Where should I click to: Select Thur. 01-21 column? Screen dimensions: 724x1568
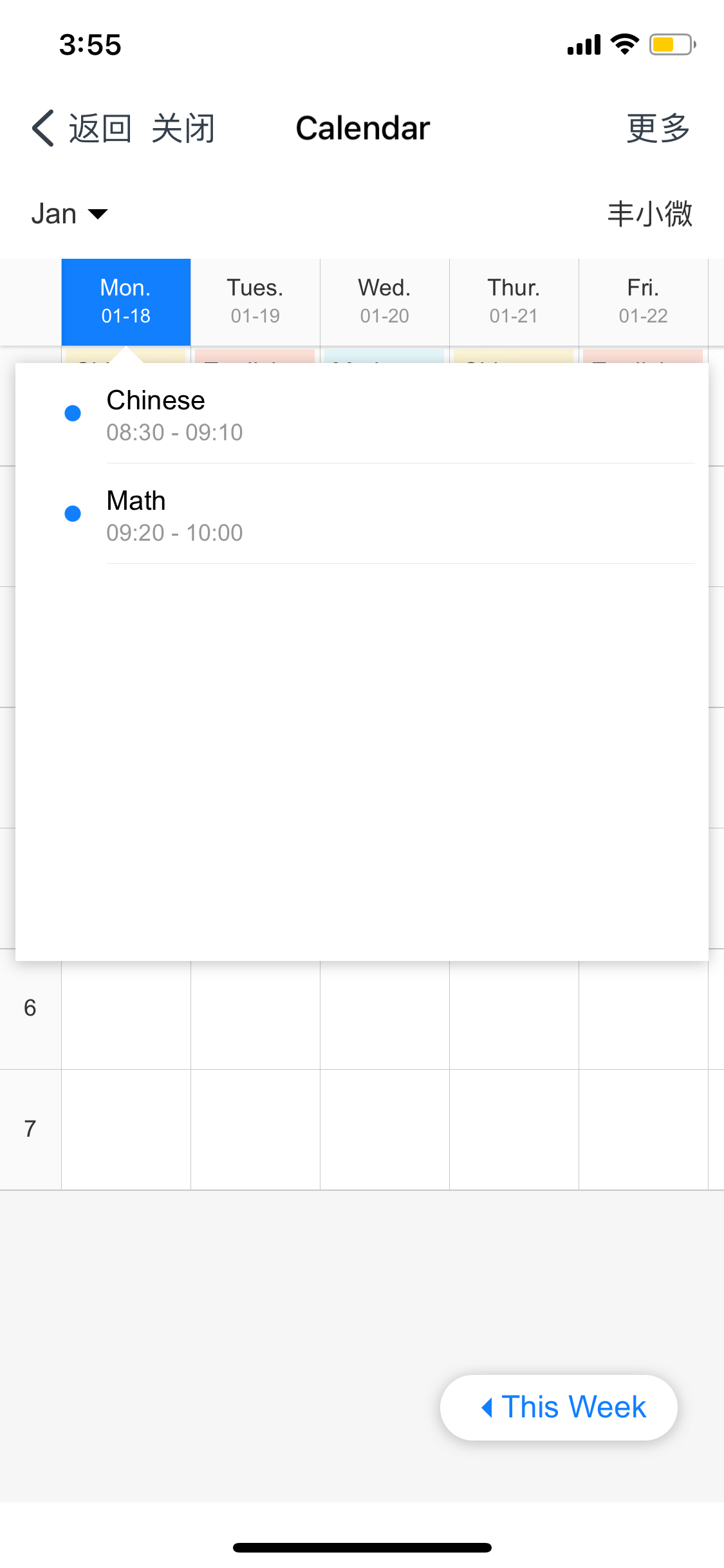click(x=514, y=302)
